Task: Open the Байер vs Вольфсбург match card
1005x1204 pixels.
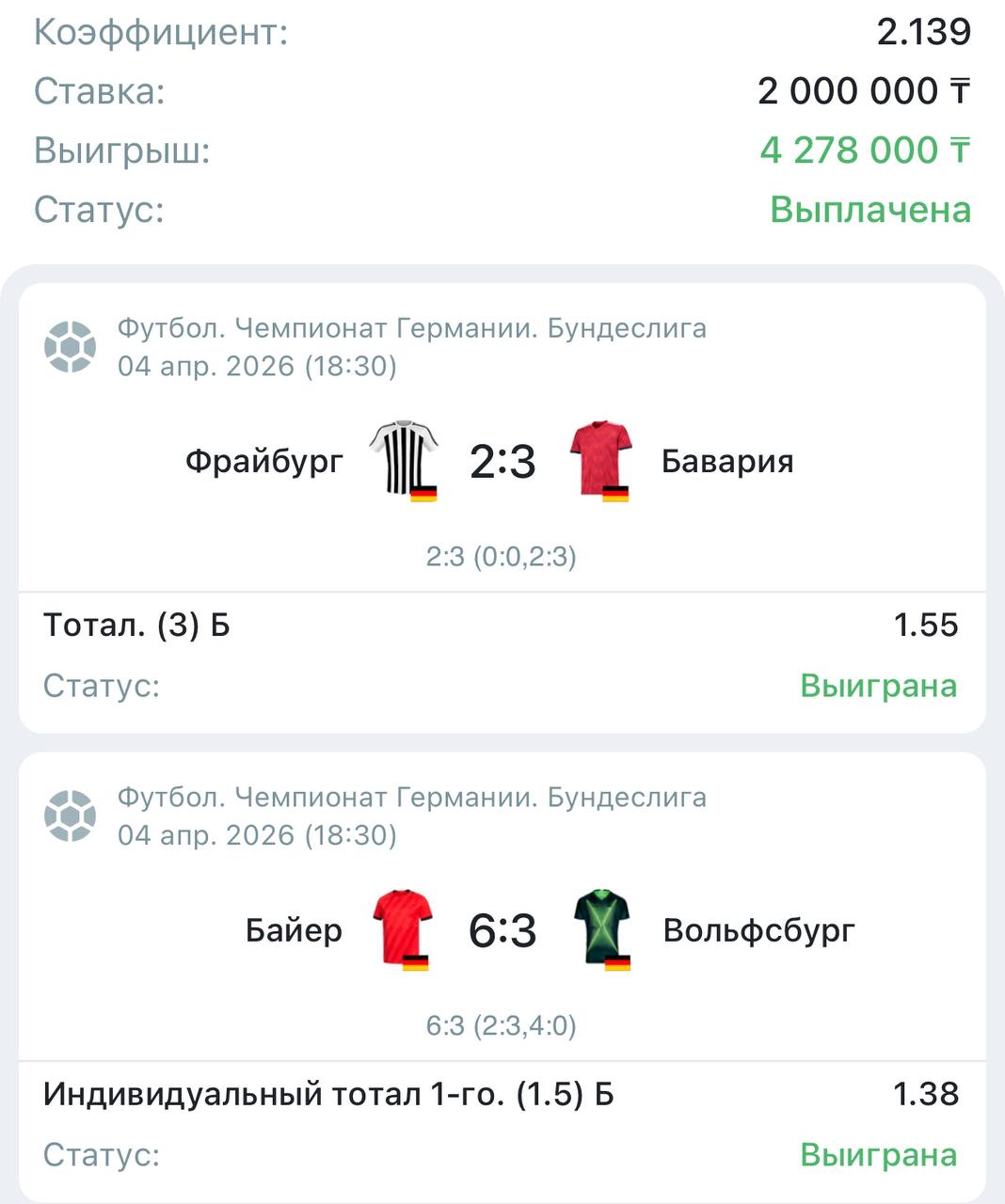Action: (x=502, y=930)
